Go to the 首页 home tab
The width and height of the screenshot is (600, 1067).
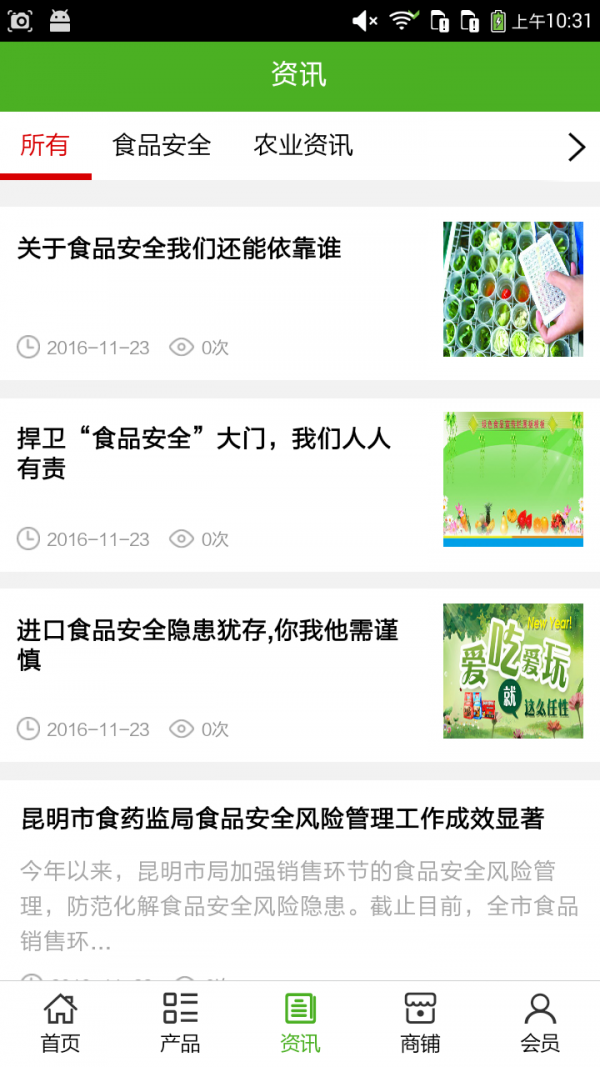(60, 1023)
